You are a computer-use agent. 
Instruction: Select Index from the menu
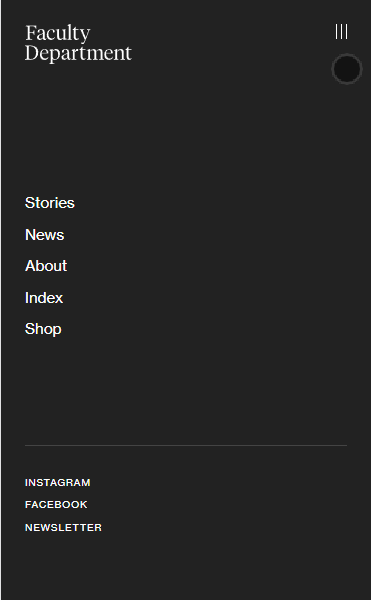coord(44,298)
